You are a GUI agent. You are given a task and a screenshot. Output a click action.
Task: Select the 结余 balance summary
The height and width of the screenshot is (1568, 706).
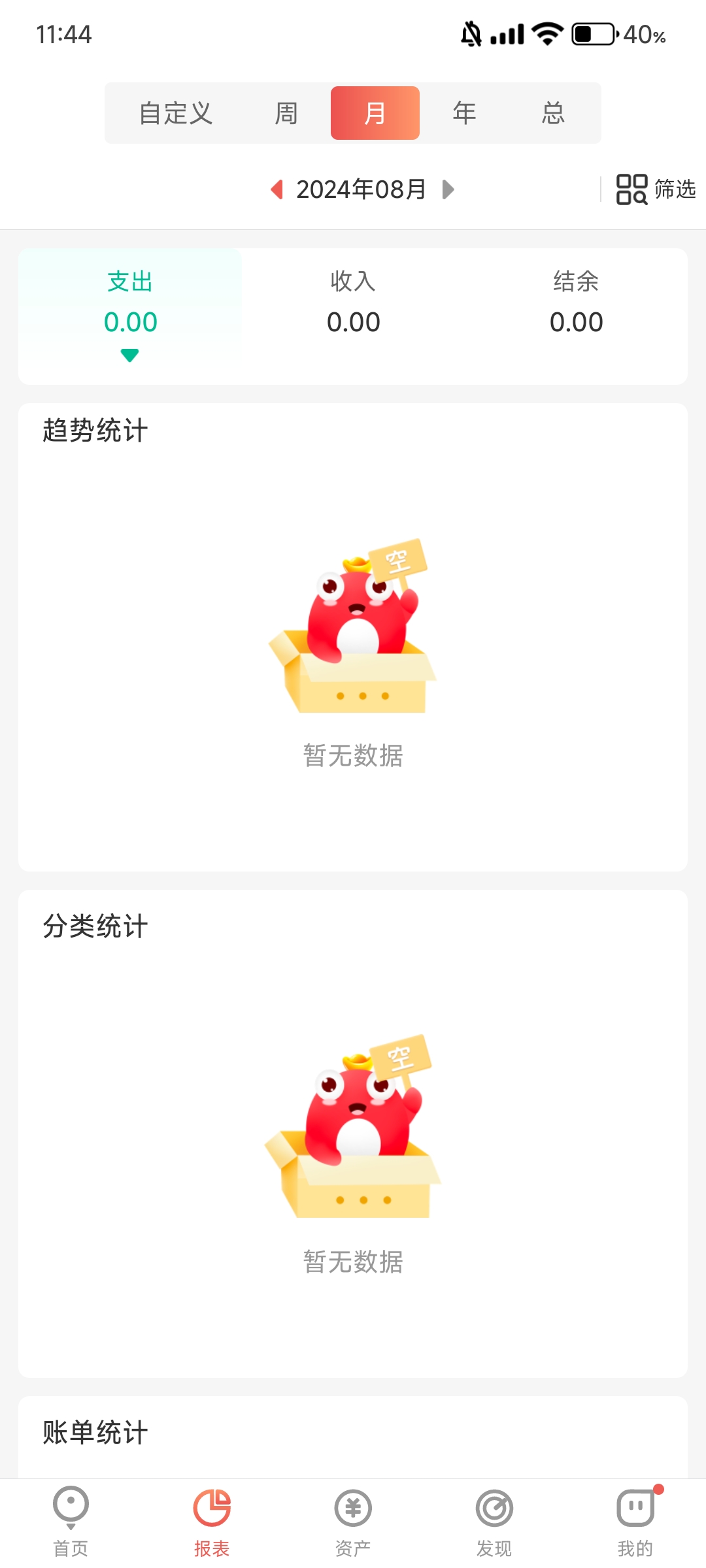576,304
